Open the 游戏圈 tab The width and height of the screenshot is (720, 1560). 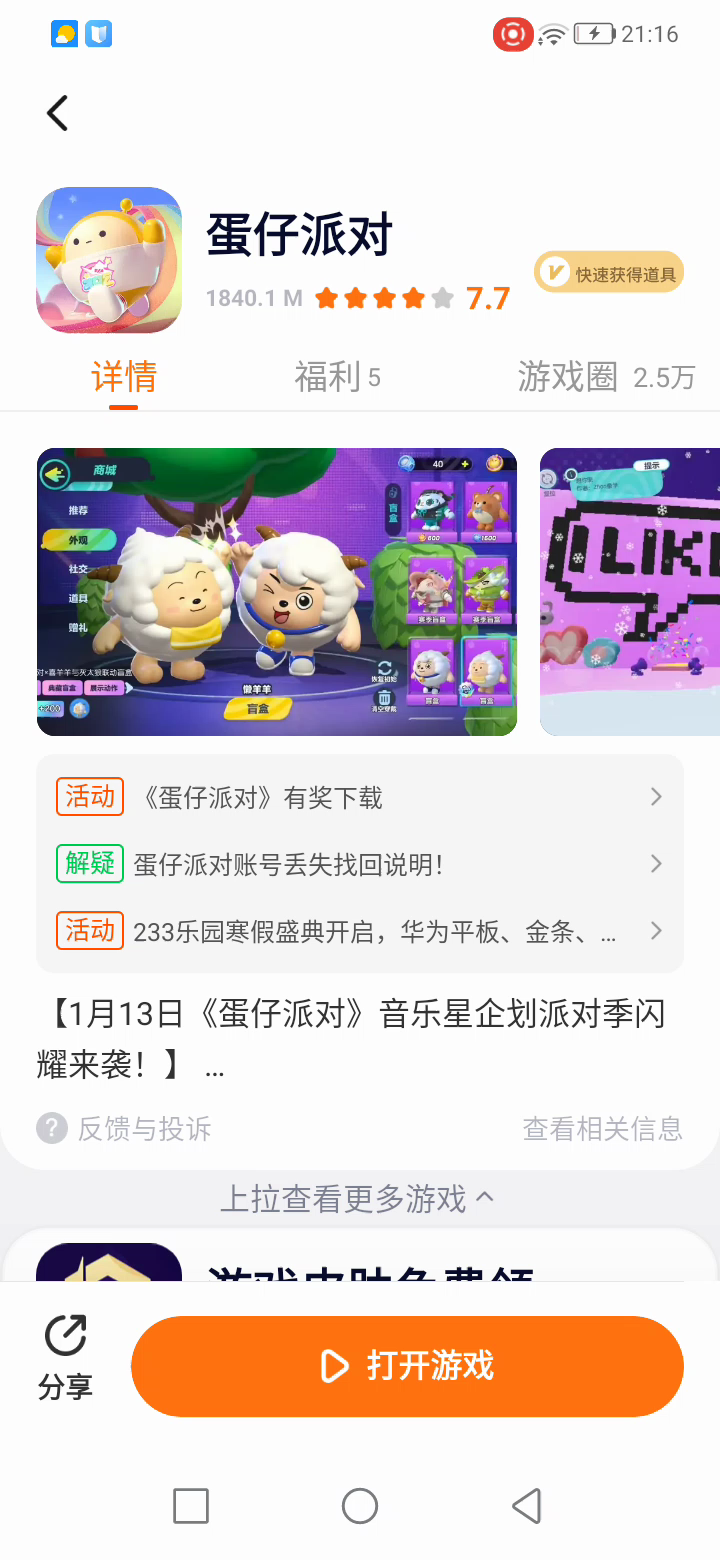click(x=606, y=377)
